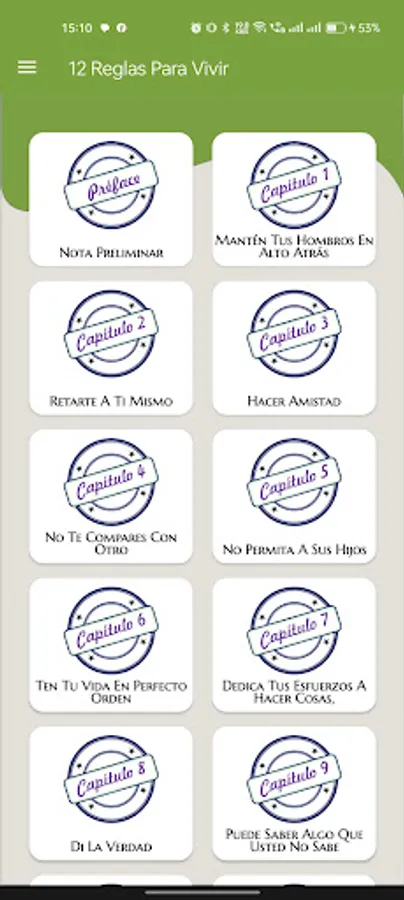Open Capítulo 3 Hacer Amistad
This screenshot has height=900, width=404.
click(294, 348)
